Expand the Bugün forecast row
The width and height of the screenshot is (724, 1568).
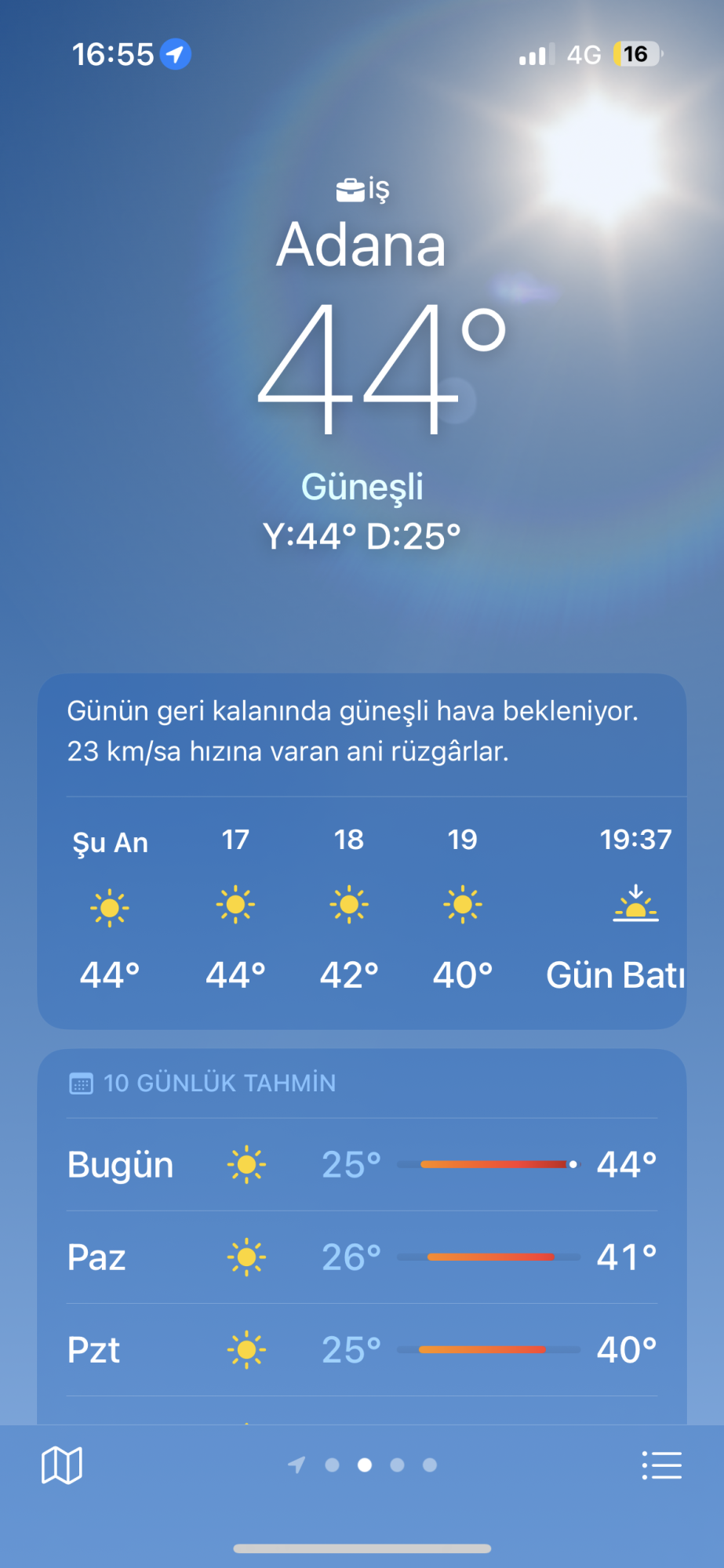point(361,1165)
